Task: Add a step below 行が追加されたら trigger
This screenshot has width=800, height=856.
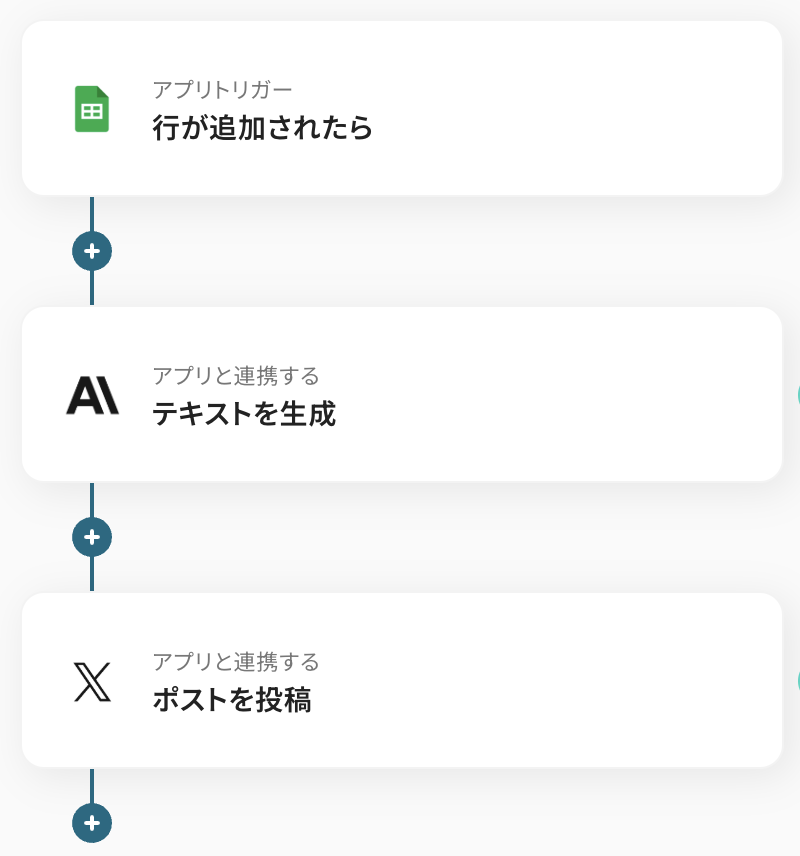Action: tap(92, 251)
